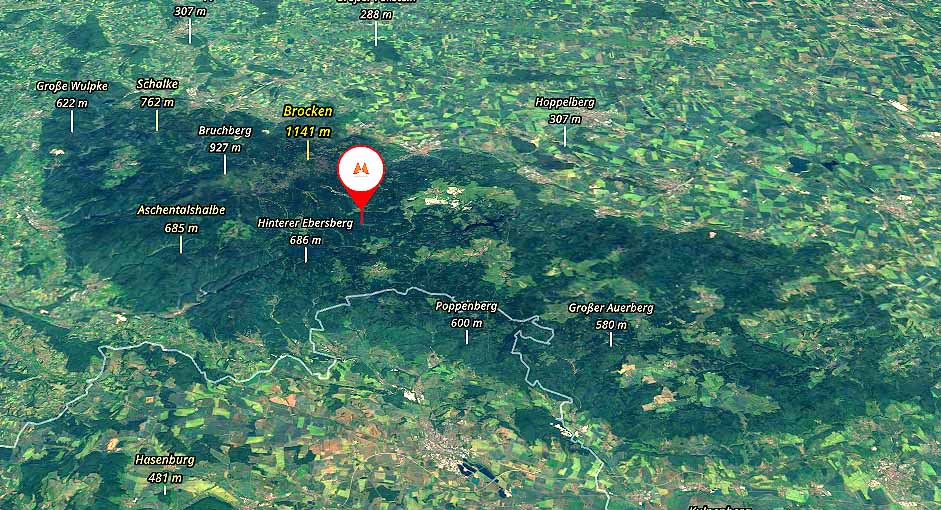Open the Brocken 1141 m peak label
This screenshot has height=510, width=941.
coord(308,121)
